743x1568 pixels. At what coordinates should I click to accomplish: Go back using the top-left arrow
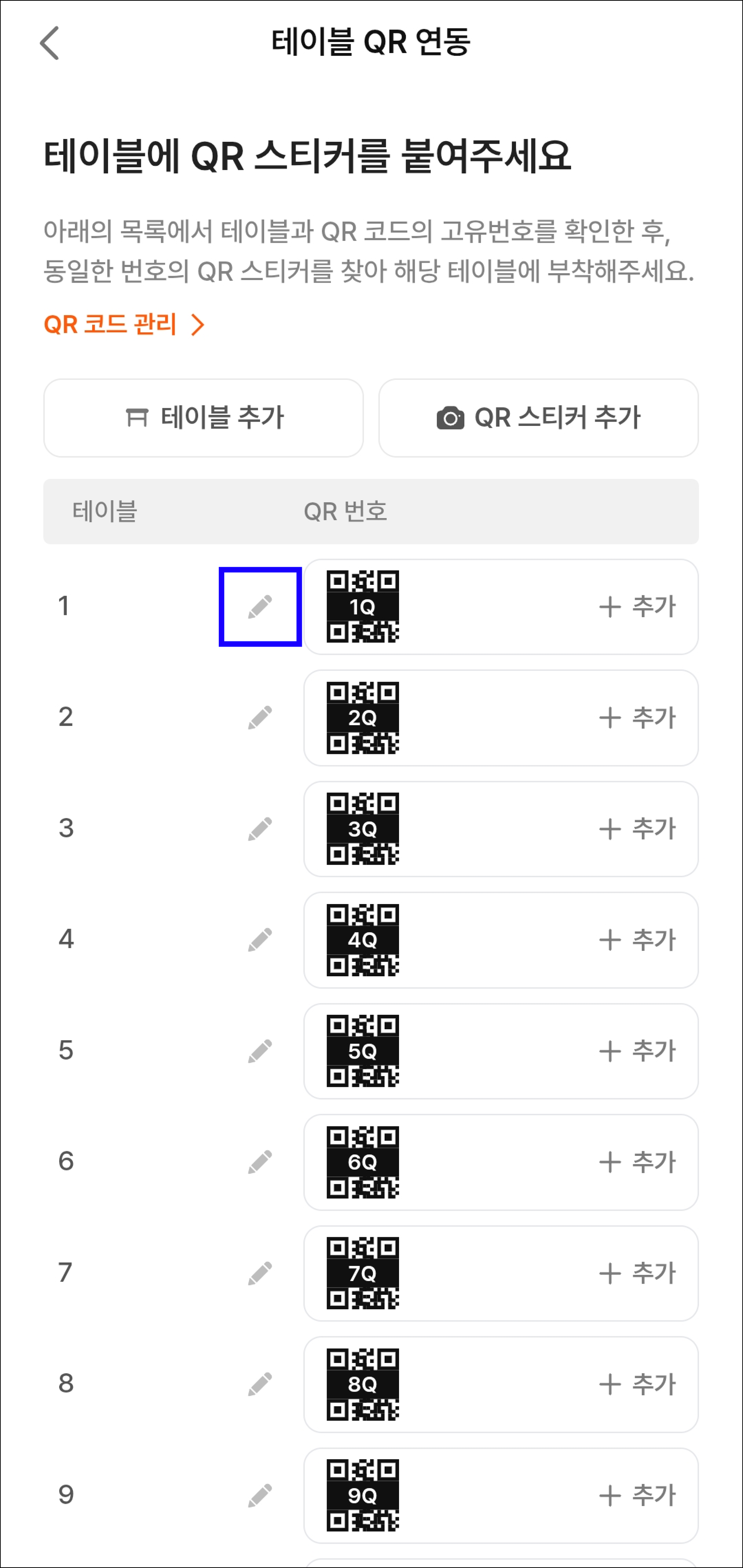pos(49,43)
